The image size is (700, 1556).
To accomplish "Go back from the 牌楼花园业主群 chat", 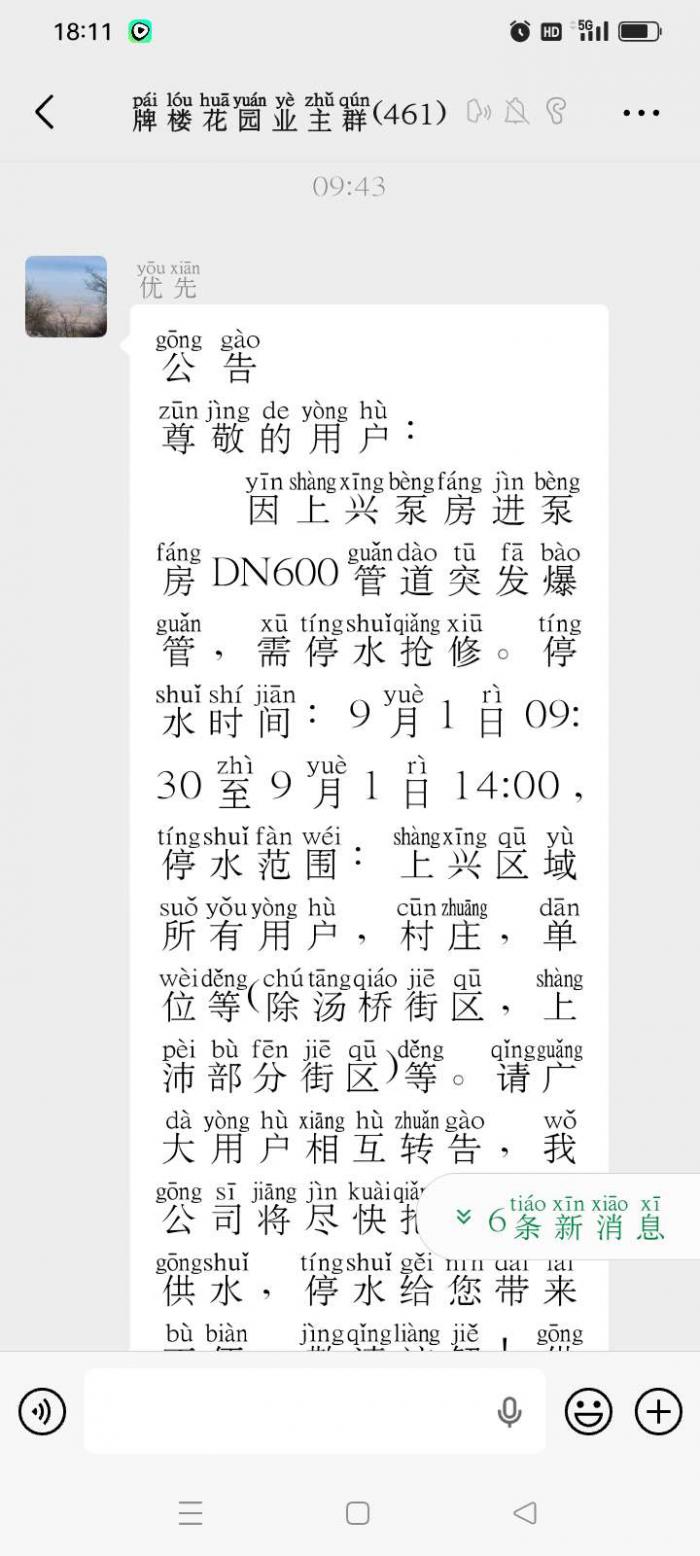I will click(x=44, y=112).
